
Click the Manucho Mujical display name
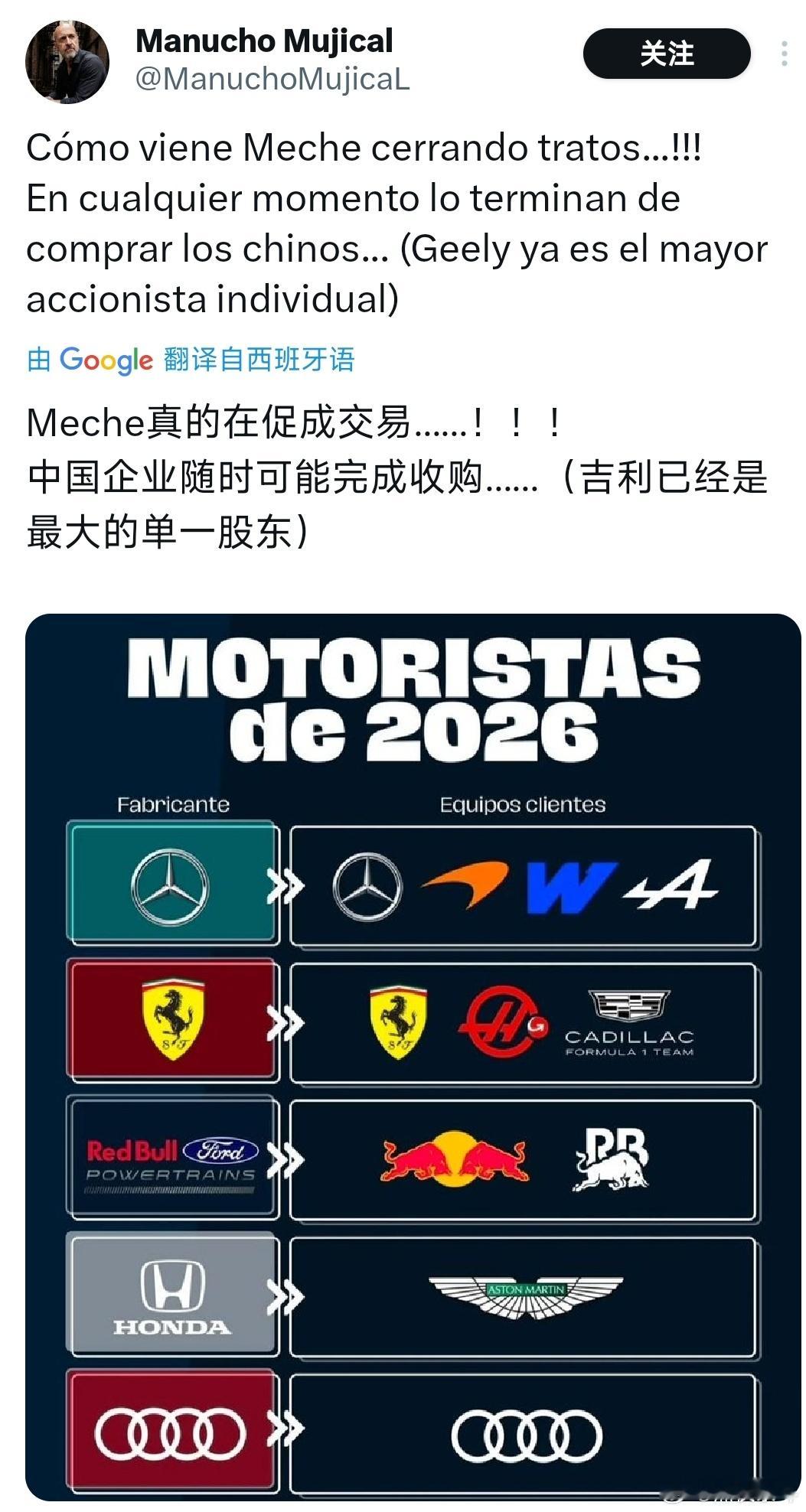pyautogui.click(x=263, y=42)
